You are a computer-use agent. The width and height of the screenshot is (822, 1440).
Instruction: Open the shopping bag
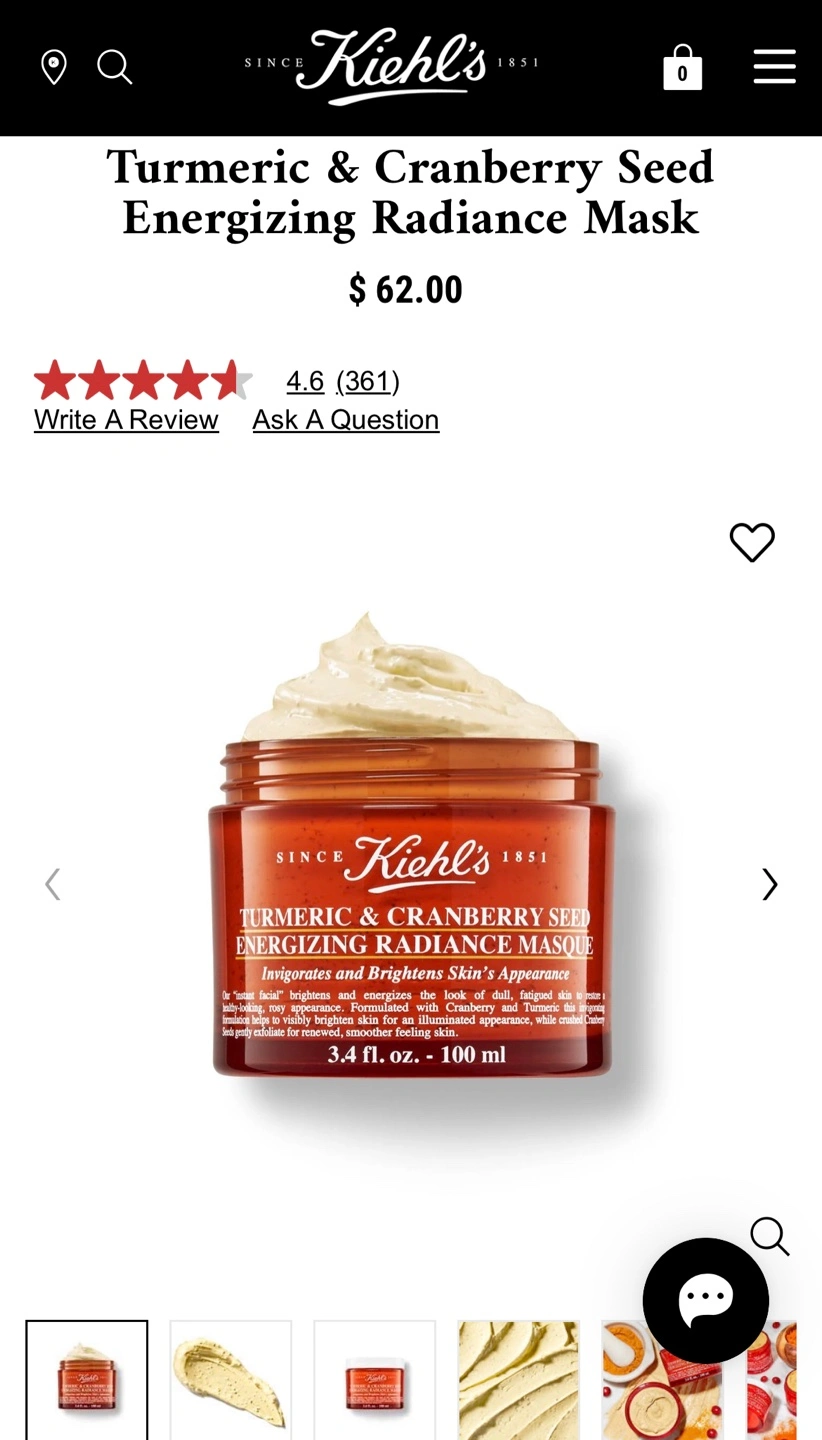(x=683, y=67)
